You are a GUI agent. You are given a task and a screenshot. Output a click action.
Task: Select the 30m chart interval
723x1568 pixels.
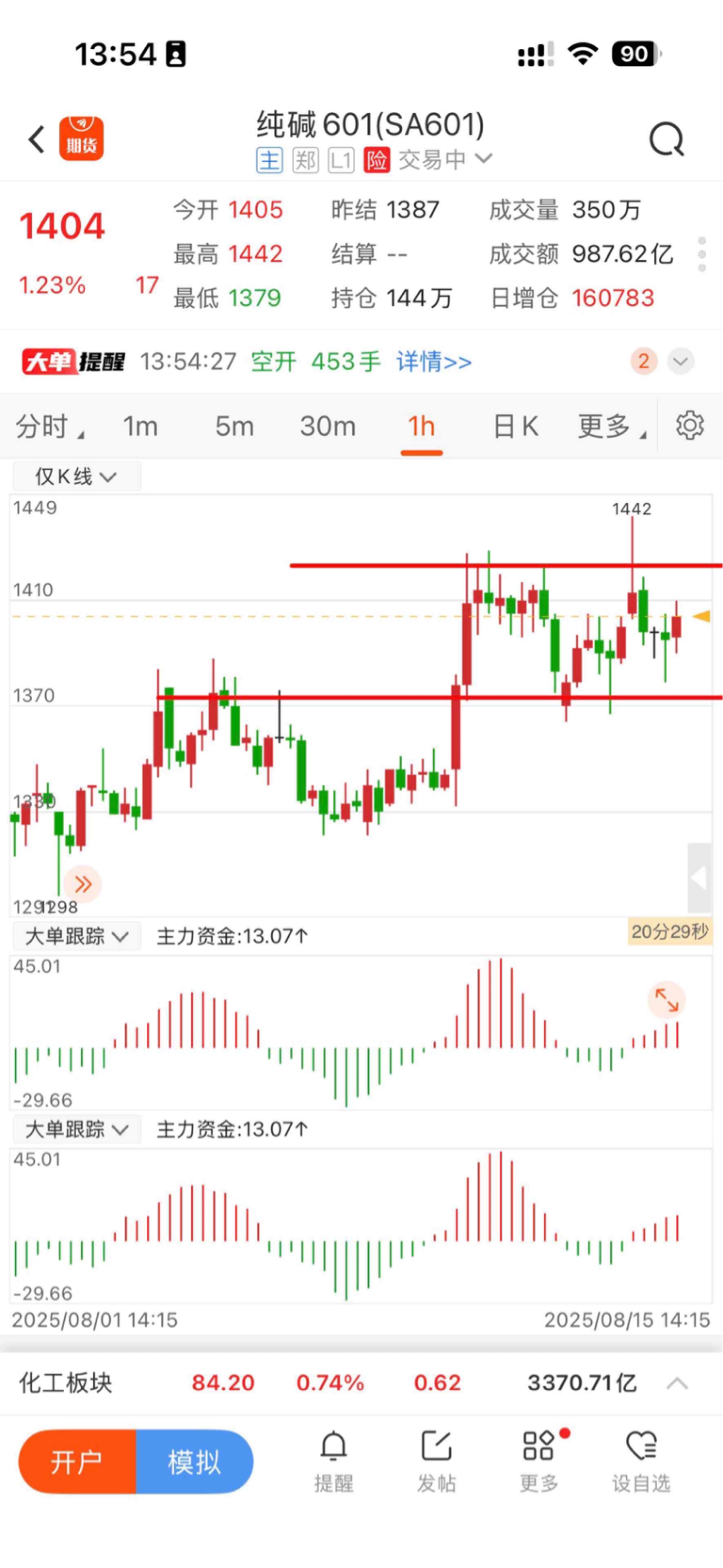[327, 426]
